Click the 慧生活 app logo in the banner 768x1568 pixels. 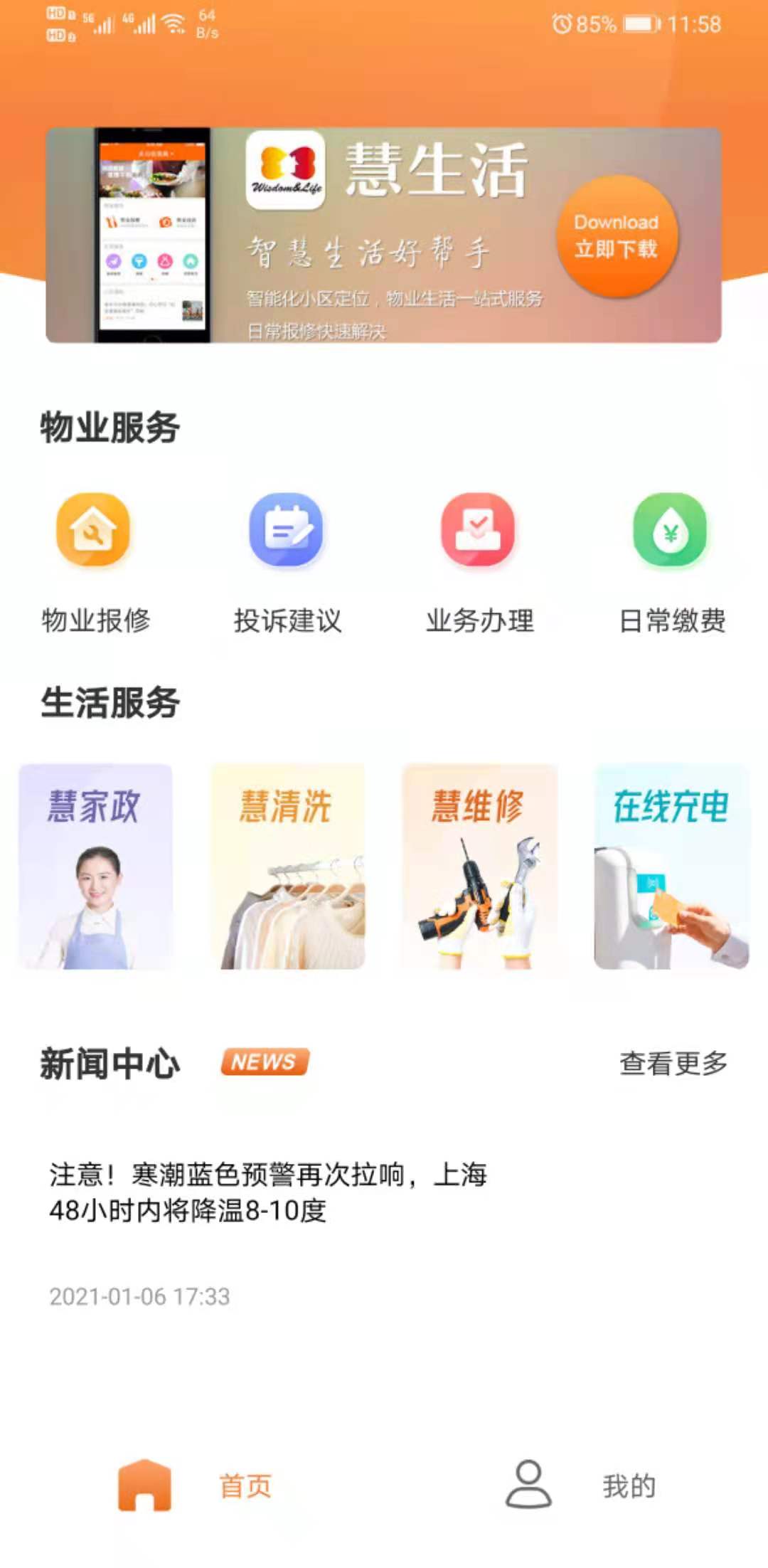287,171
